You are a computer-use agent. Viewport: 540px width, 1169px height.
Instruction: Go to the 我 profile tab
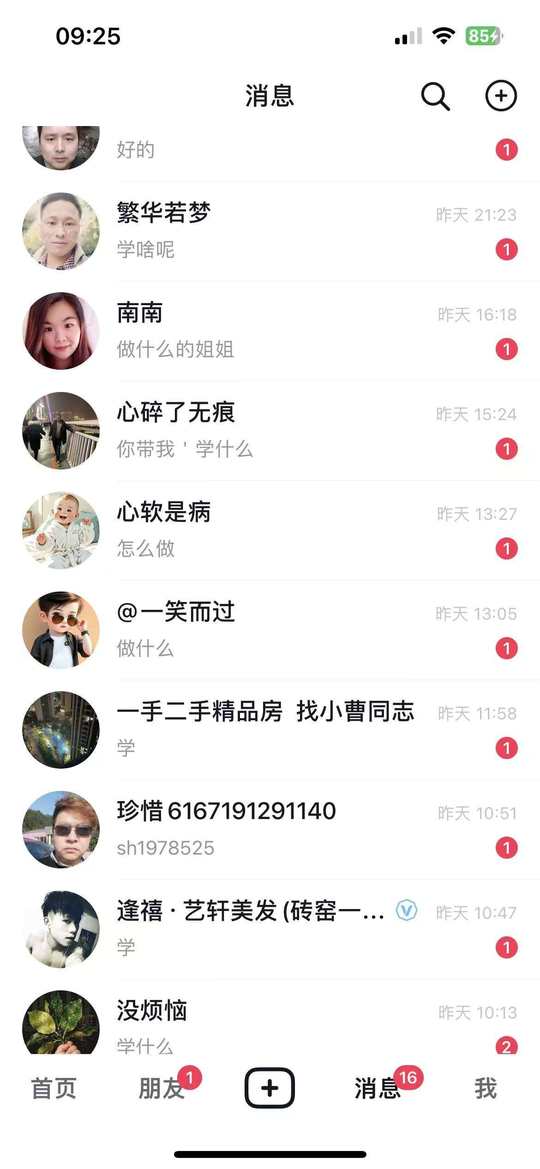(486, 1089)
